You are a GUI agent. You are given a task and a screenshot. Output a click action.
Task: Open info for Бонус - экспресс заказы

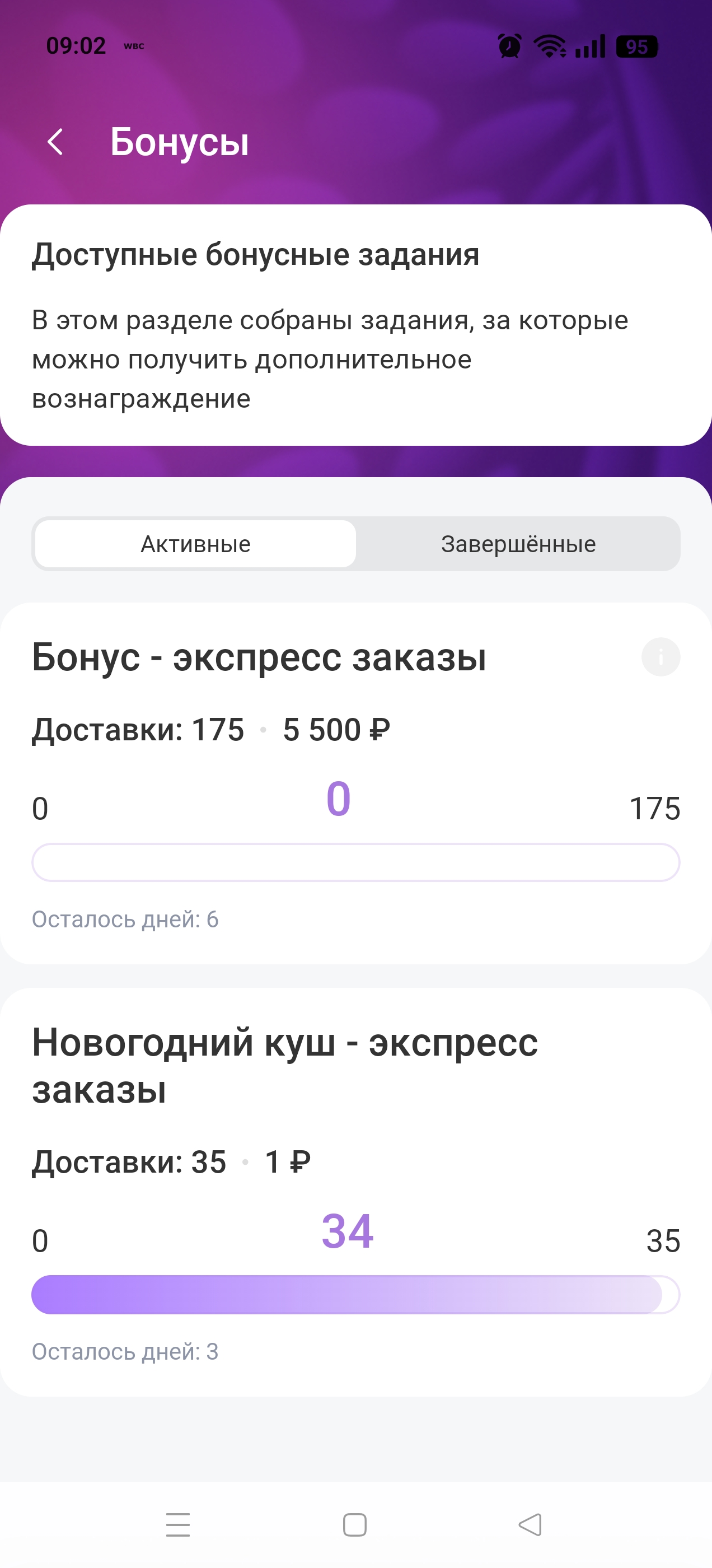coord(661,657)
